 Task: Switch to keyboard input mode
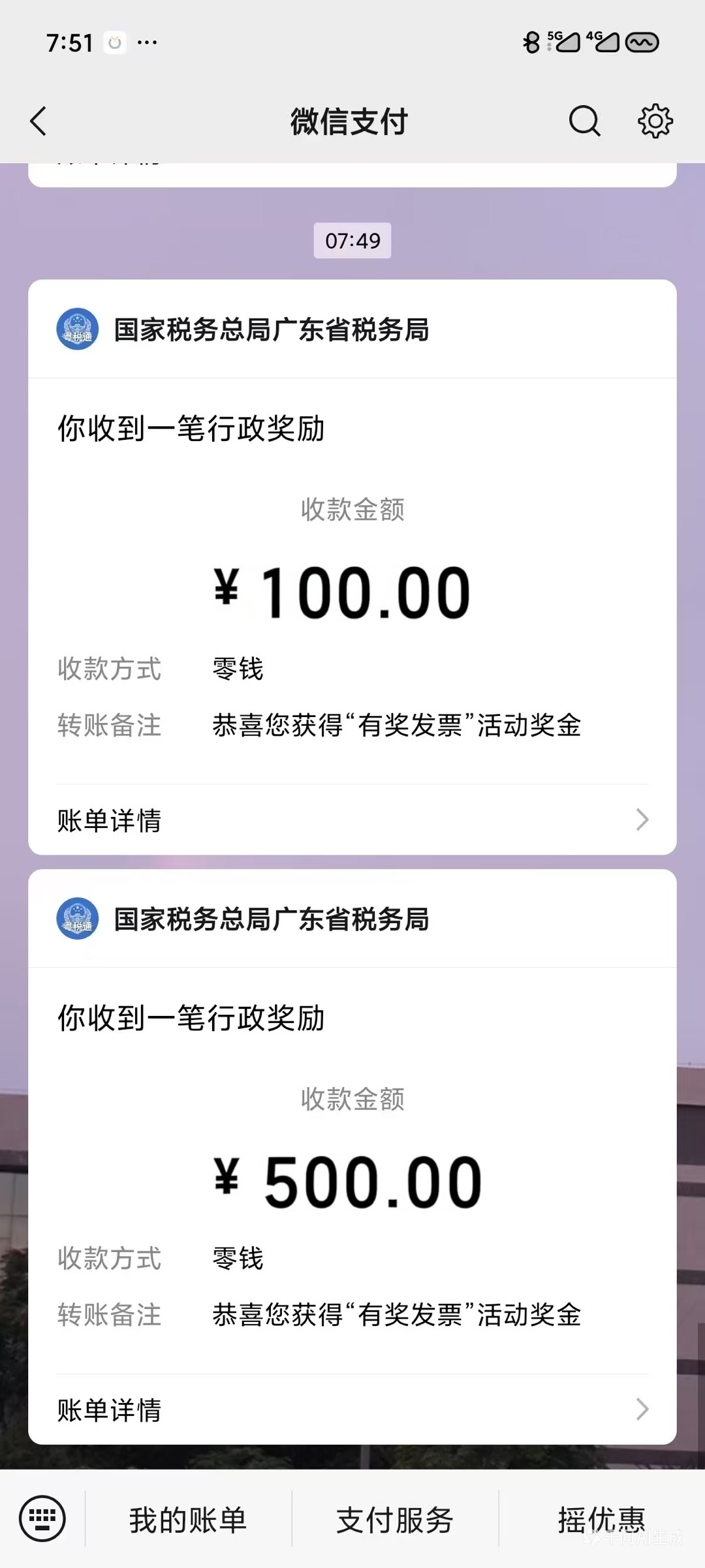coord(42,1519)
